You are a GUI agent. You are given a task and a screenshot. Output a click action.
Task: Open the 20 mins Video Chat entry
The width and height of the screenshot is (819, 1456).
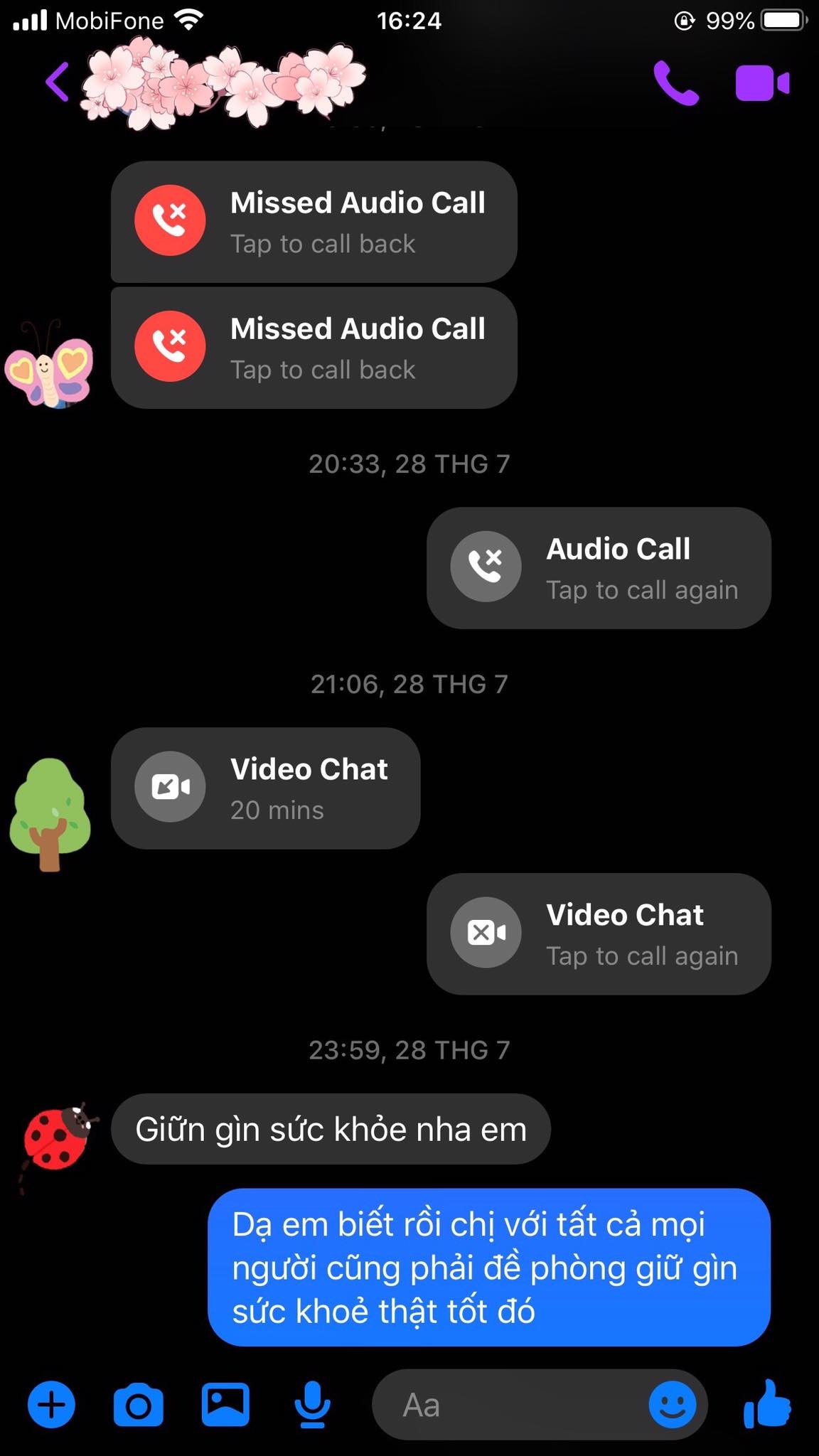pos(265,788)
